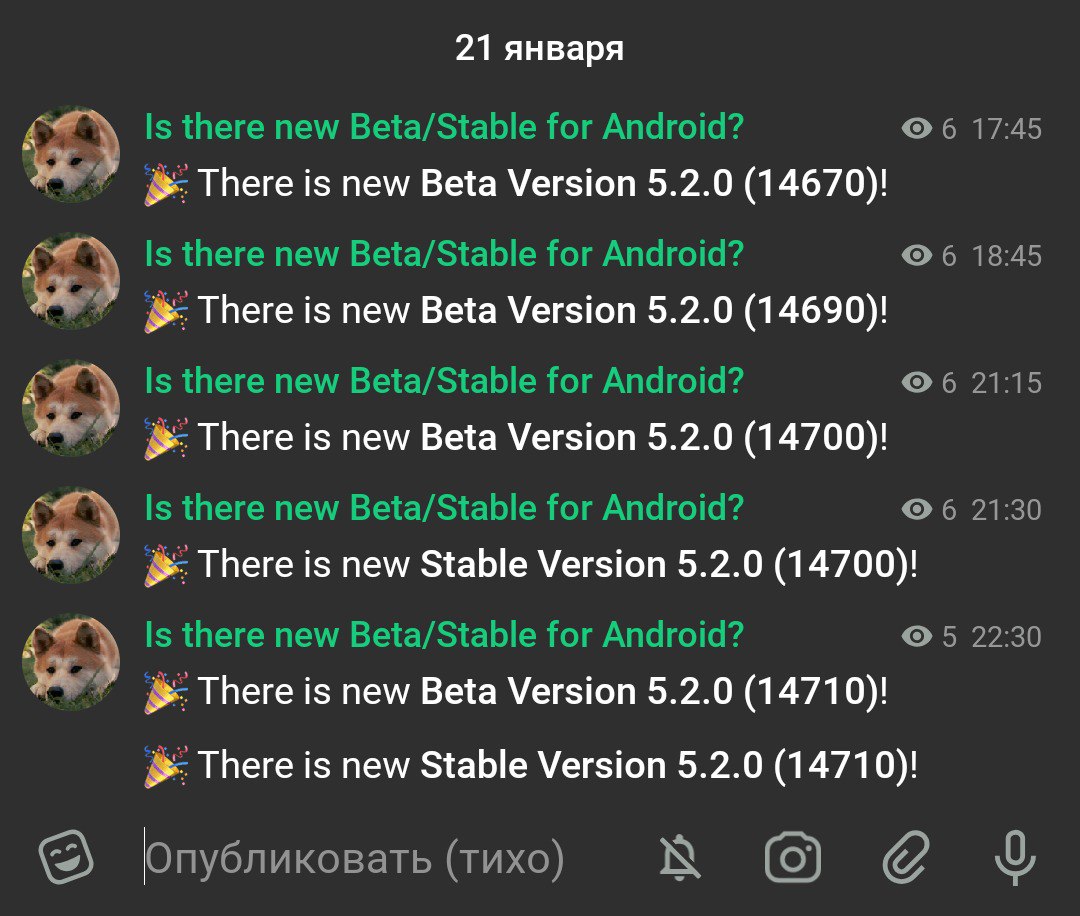The image size is (1080, 916).
Task: Toggle silent broadcast bell icon
Action: (679, 858)
